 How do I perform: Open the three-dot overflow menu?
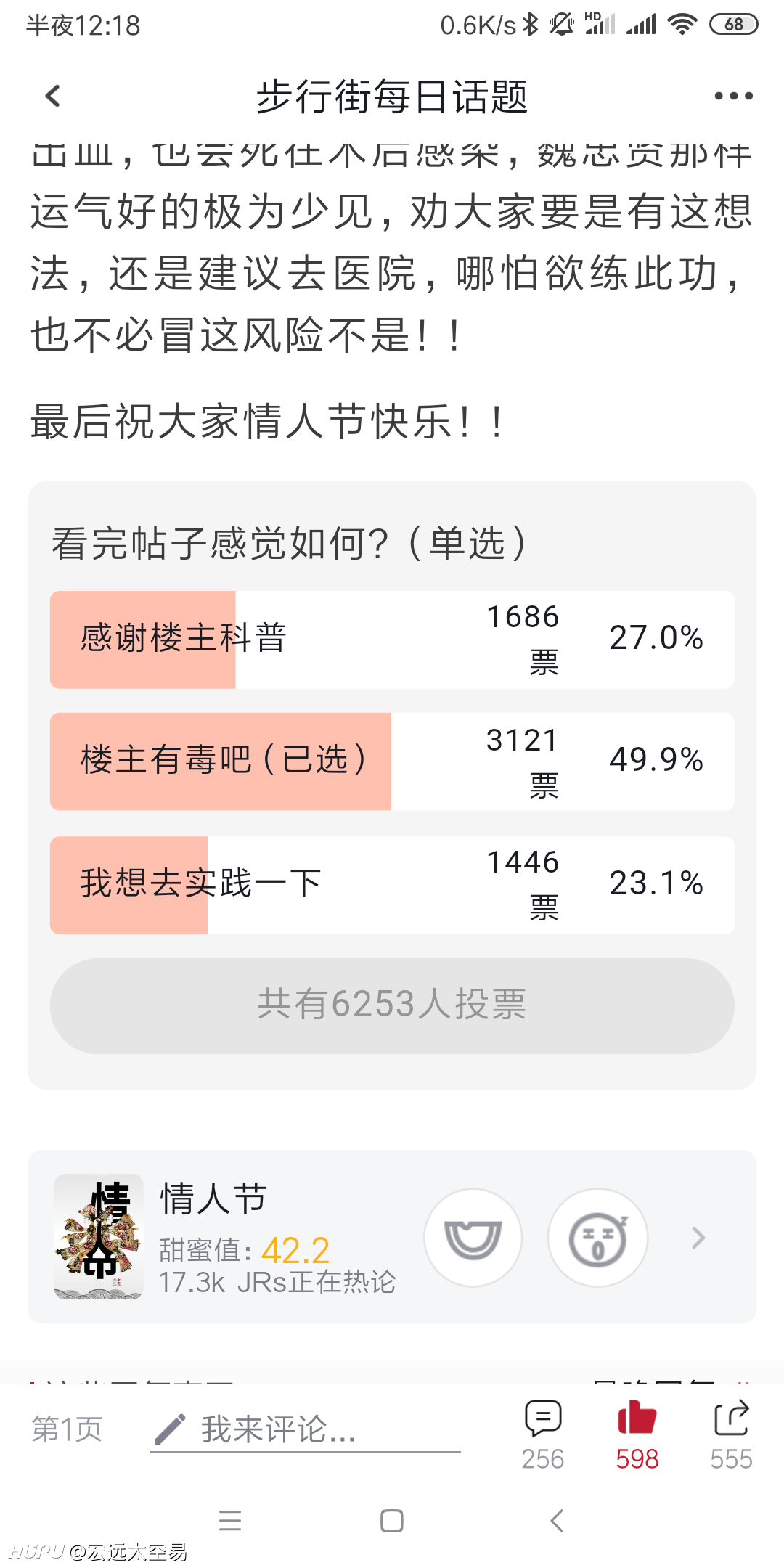[x=733, y=96]
